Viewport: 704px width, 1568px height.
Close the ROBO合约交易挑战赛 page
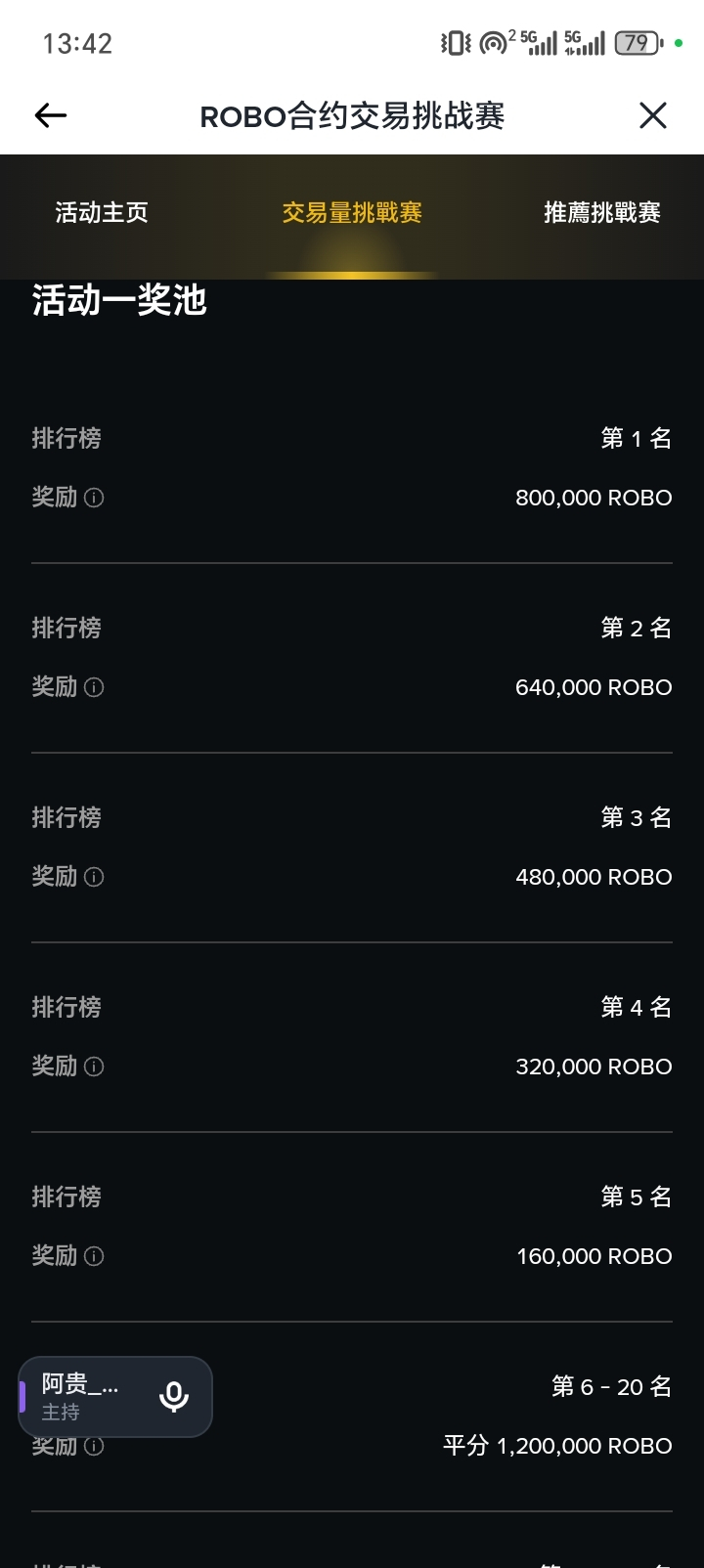[x=652, y=115]
